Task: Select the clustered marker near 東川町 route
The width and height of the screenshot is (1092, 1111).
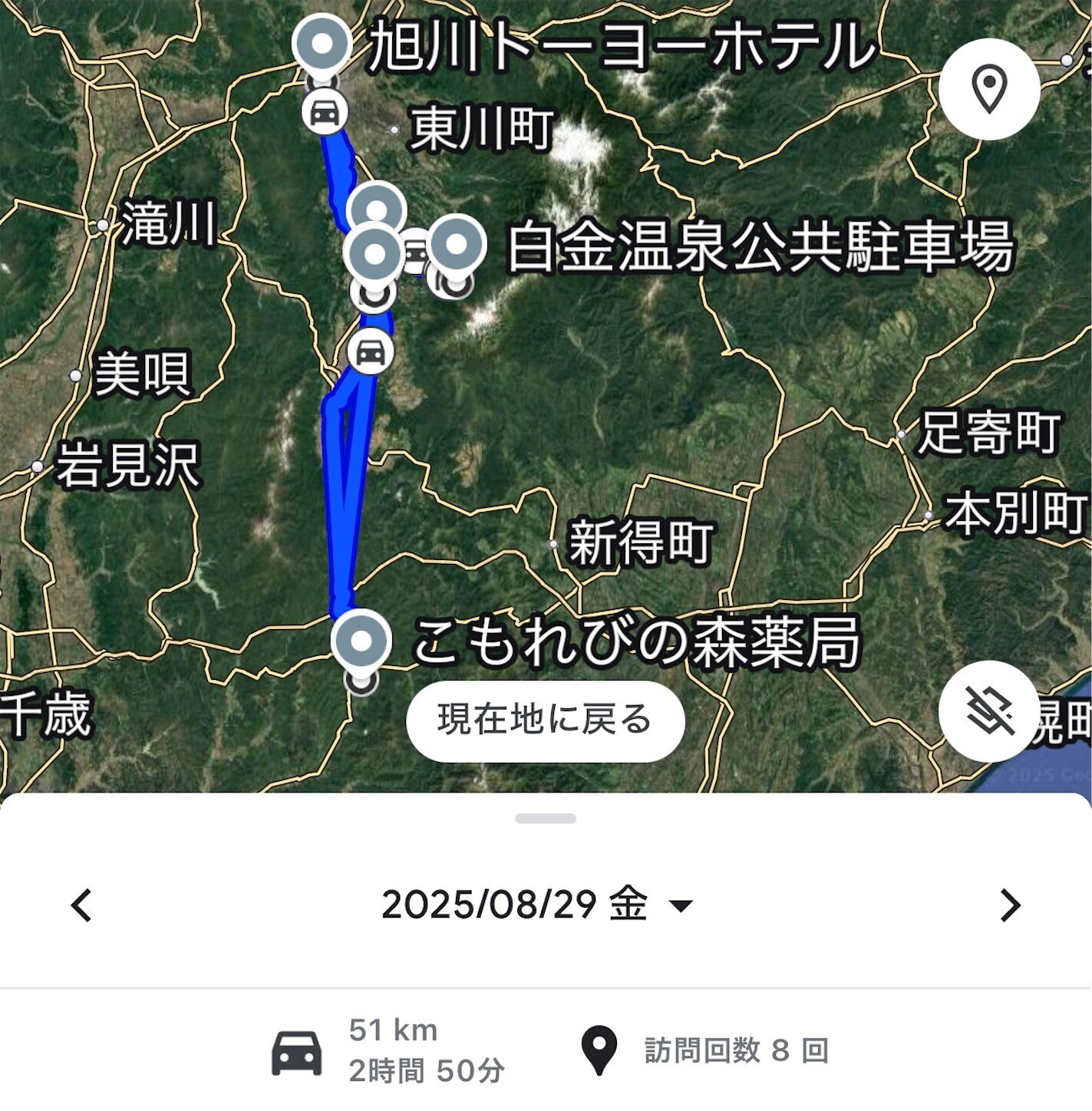Action: [376, 207]
